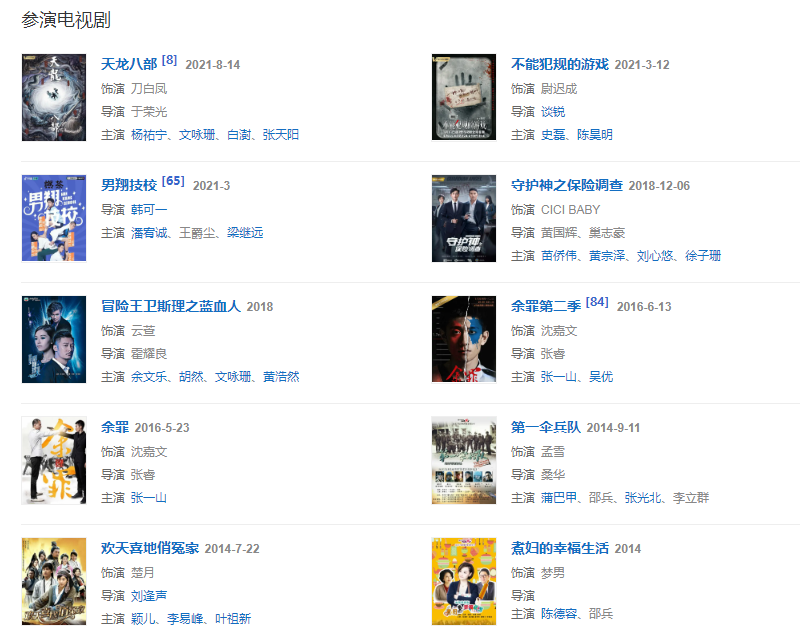Tap the 不能犯规的游戏 poster thumbnail
The image size is (800, 637).
464,97
